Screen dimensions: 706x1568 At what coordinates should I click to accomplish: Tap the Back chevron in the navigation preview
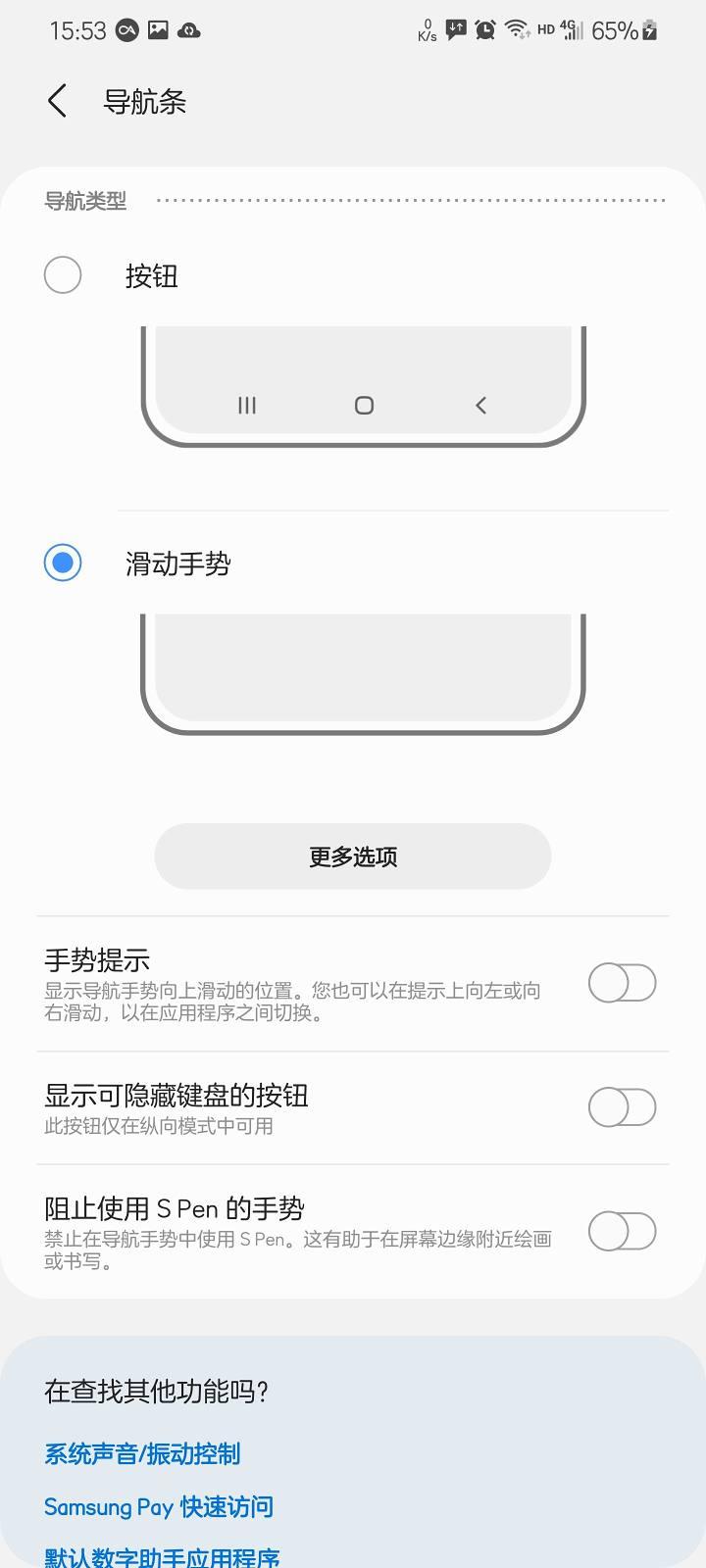click(479, 405)
